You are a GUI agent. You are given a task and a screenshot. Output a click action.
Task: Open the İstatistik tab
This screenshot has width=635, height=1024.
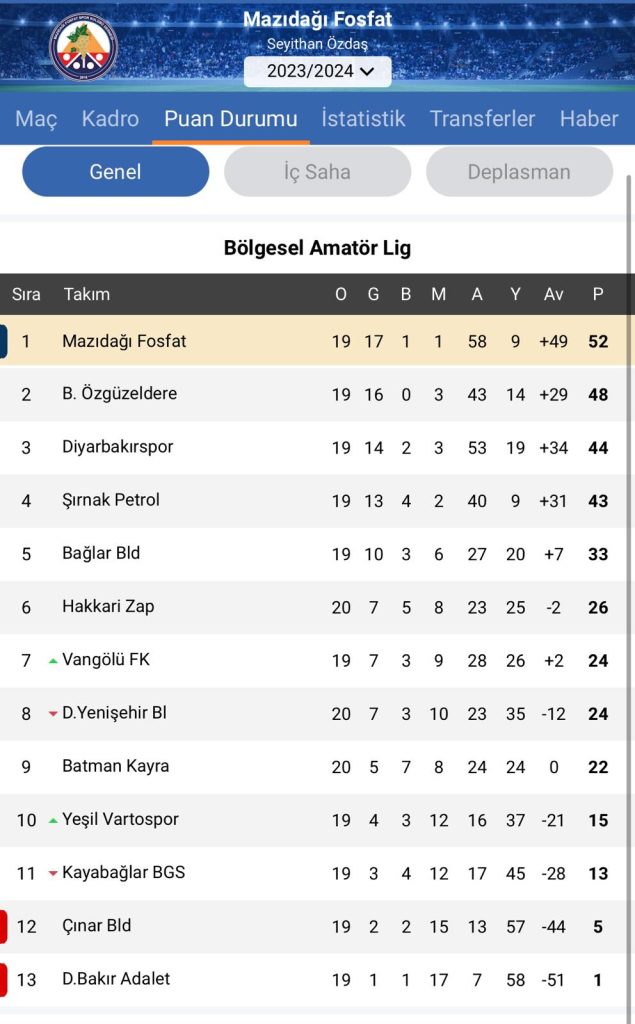[363, 118]
